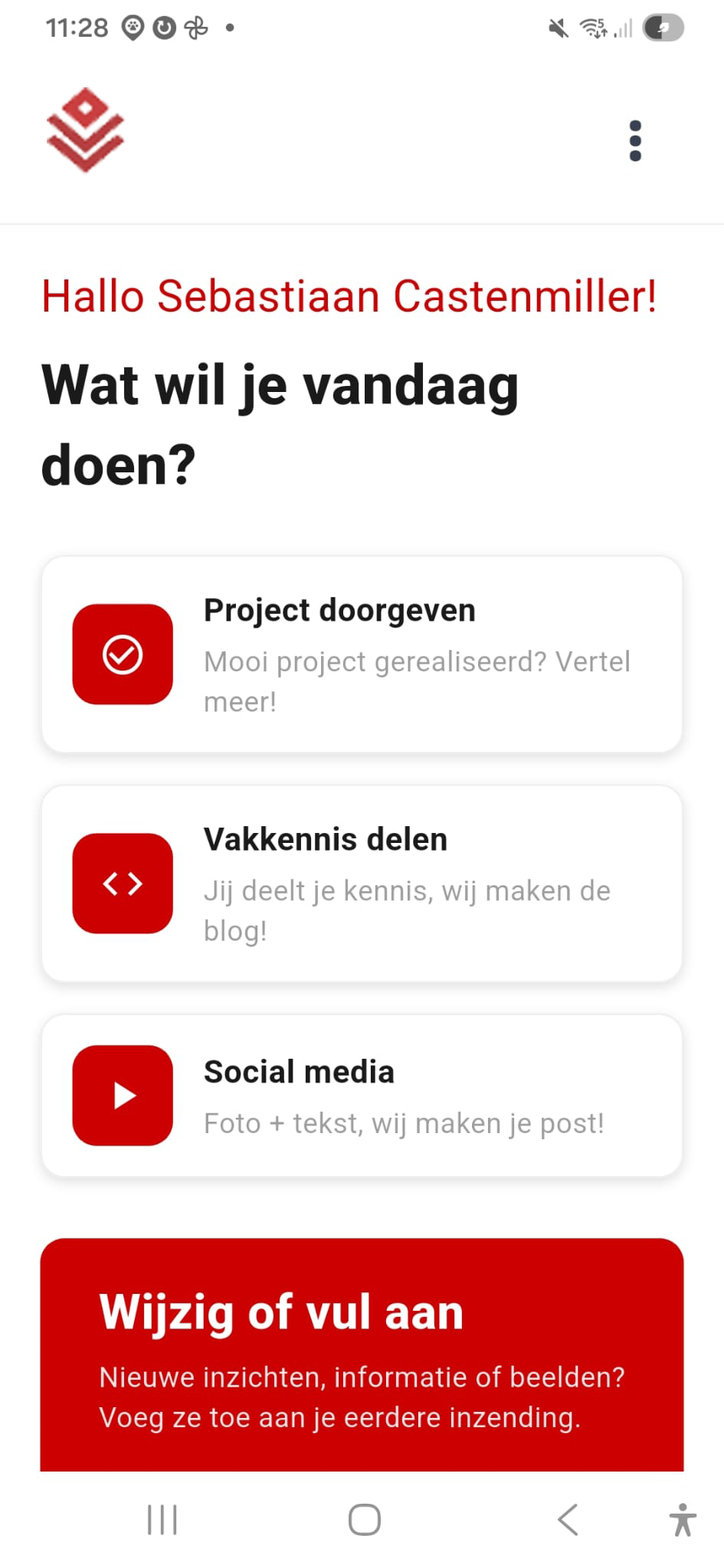Image resolution: width=724 pixels, height=1568 pixels.
Task: Open the accessibility shortcut icon
Action: pos(681,1521)
